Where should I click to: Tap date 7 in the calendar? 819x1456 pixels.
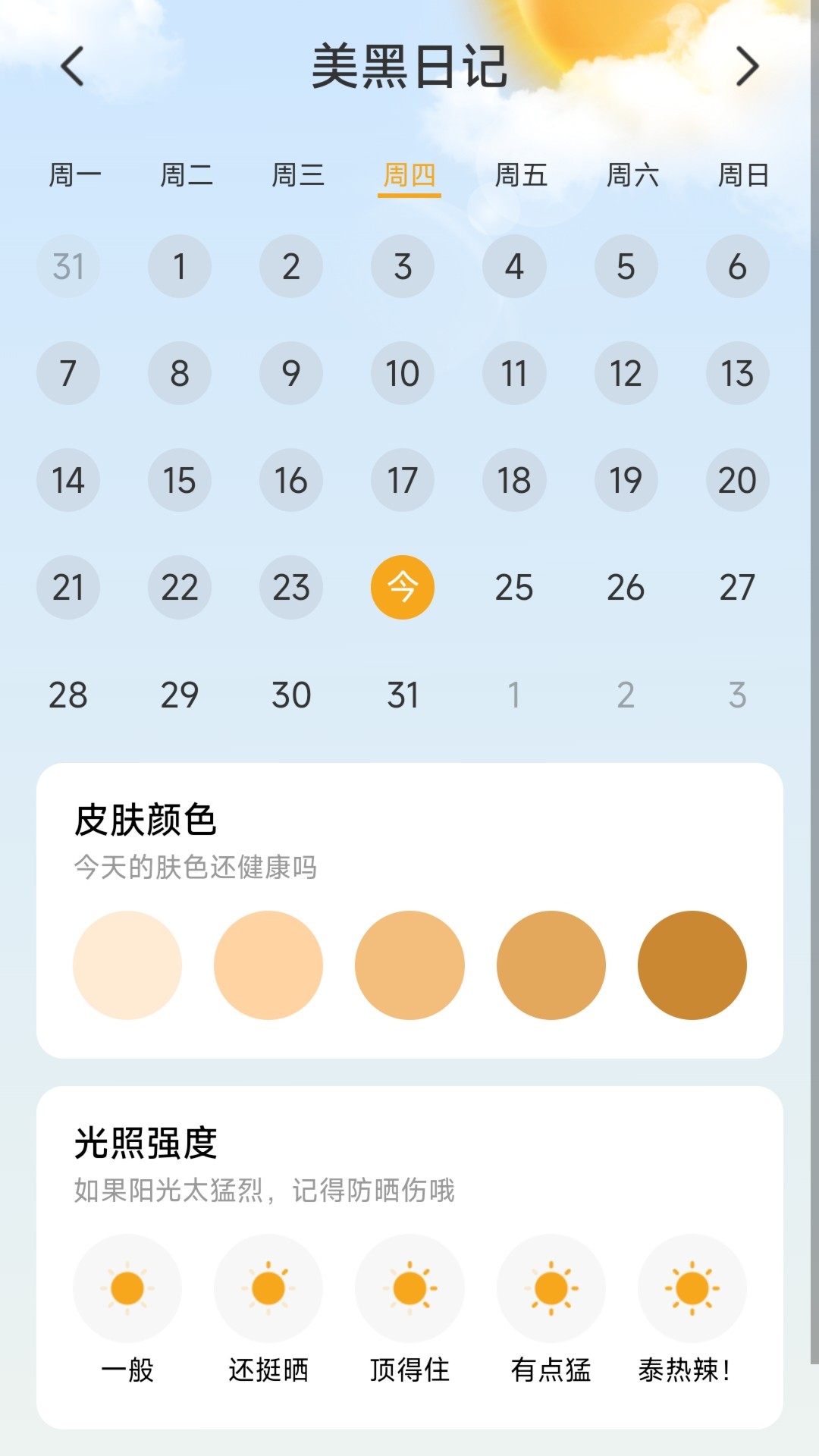pyautogui.click(x=68, y=373)
